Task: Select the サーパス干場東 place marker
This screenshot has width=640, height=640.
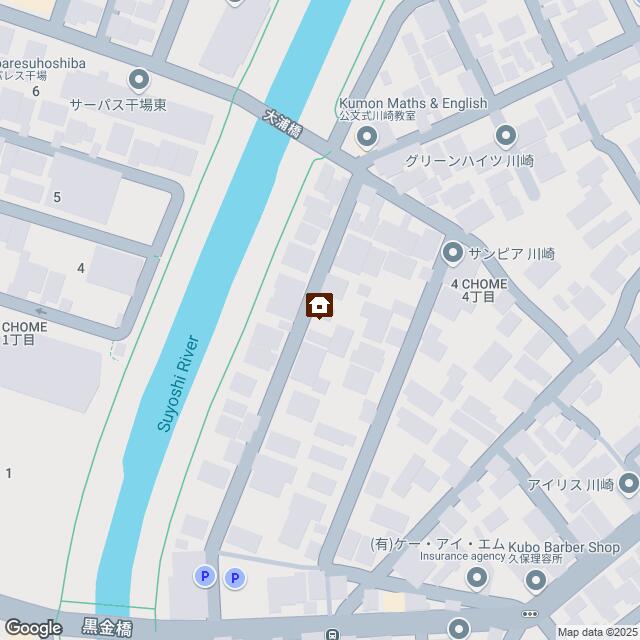Action: click(139, 79)
